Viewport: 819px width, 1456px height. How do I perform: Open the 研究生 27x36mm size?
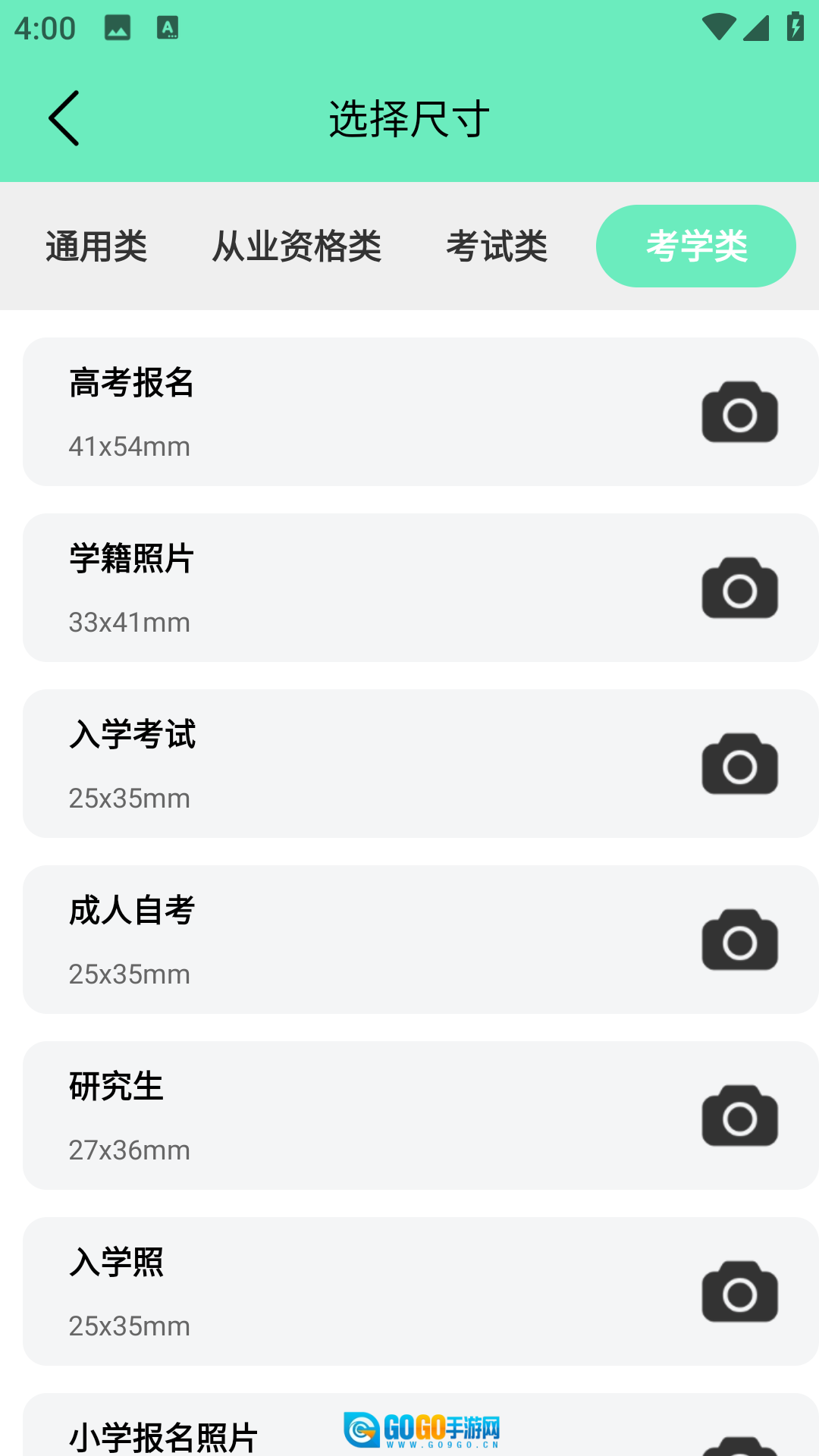pyautogui.click(x=421, y=1116)
